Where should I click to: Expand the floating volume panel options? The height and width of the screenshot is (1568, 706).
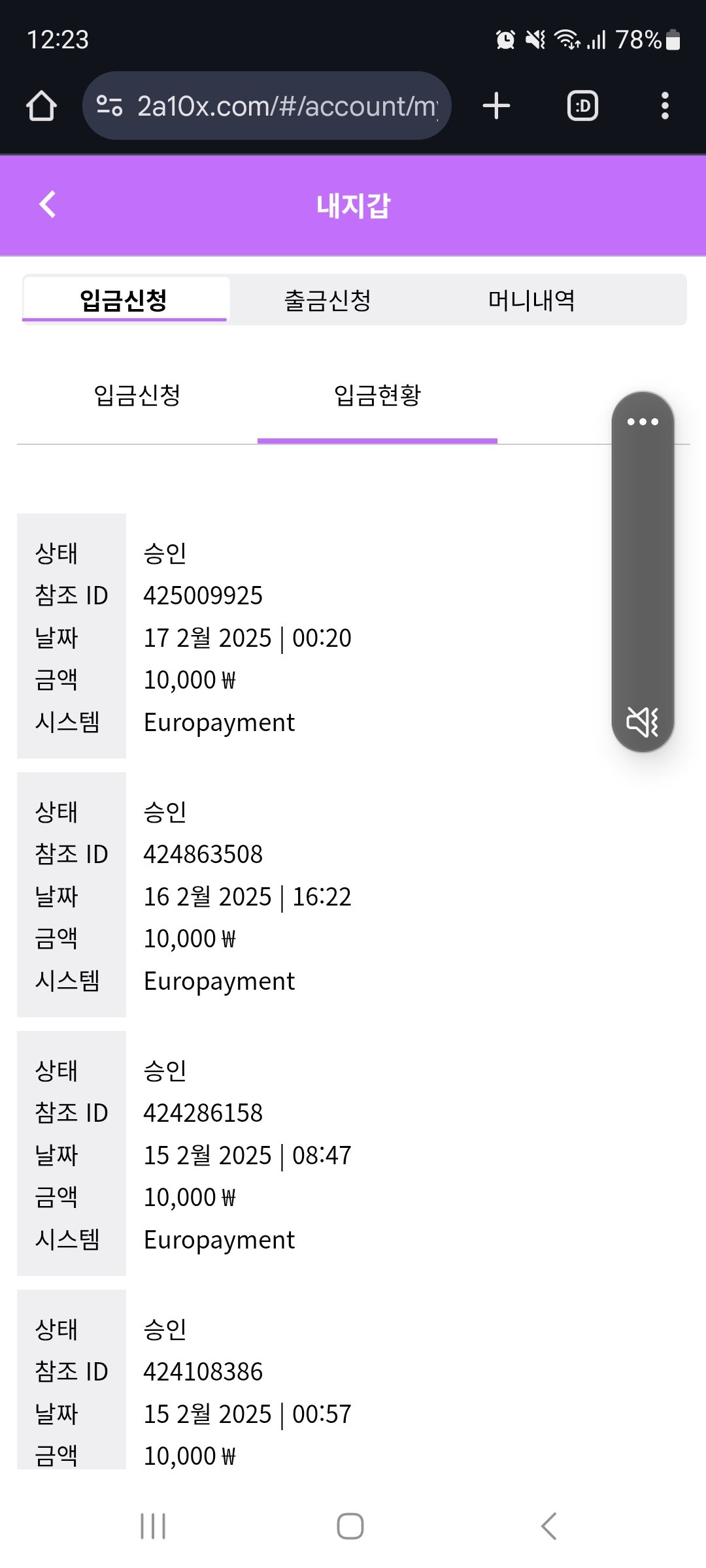pyautogui.click(x=643, y=422)
